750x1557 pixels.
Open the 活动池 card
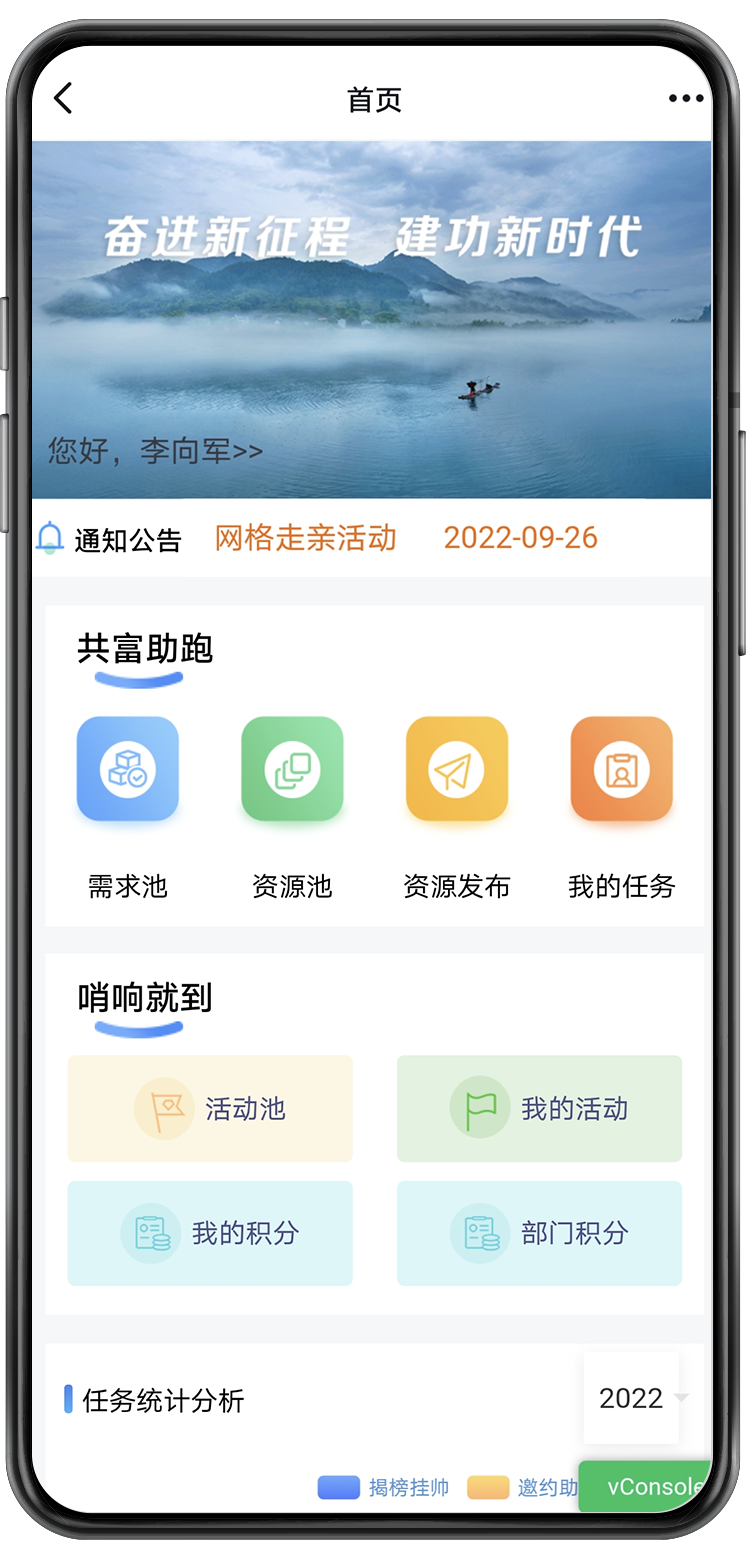click(210, 1108)
